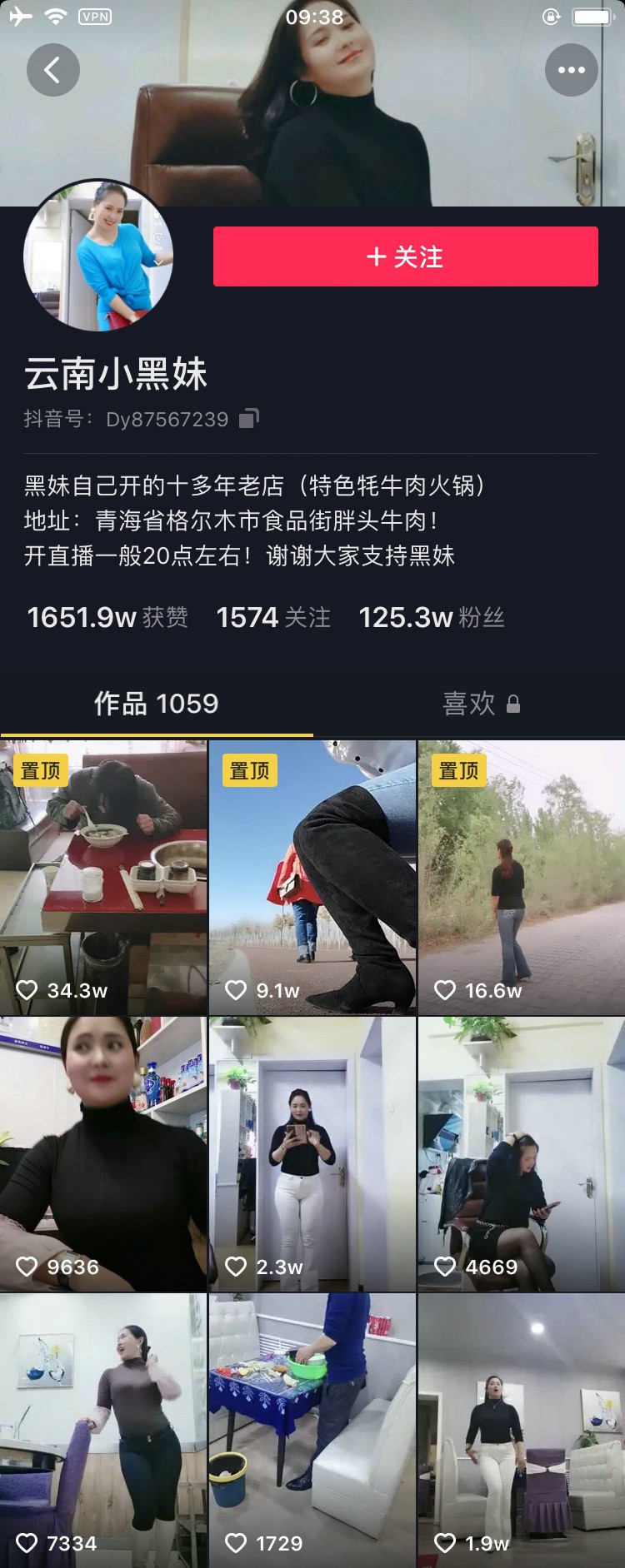This screenshot has height=1568, width=625.
Task: View the 125.3w 粉丝 followers list
Action: click(x=431, y=617)
